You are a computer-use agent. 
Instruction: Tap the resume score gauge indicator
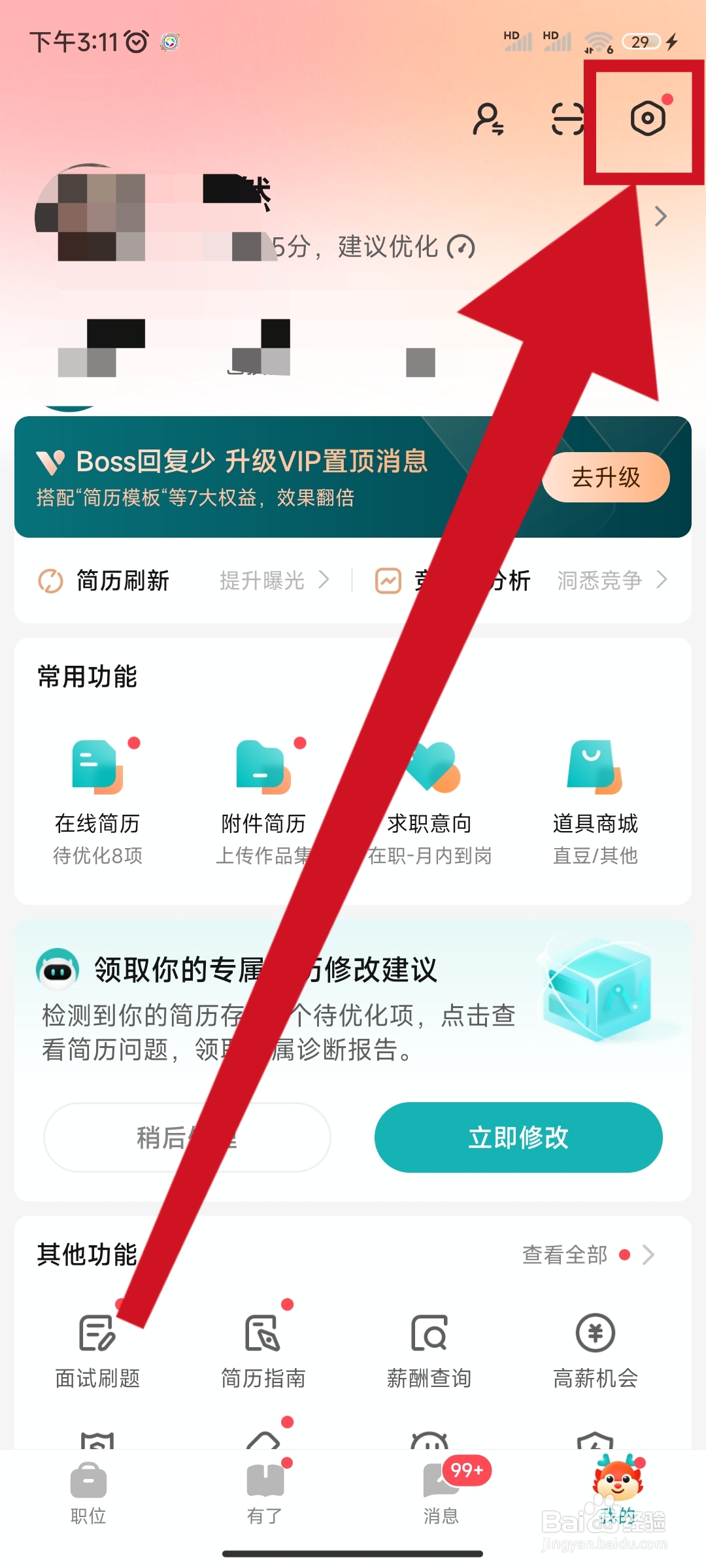click(462, 247)
